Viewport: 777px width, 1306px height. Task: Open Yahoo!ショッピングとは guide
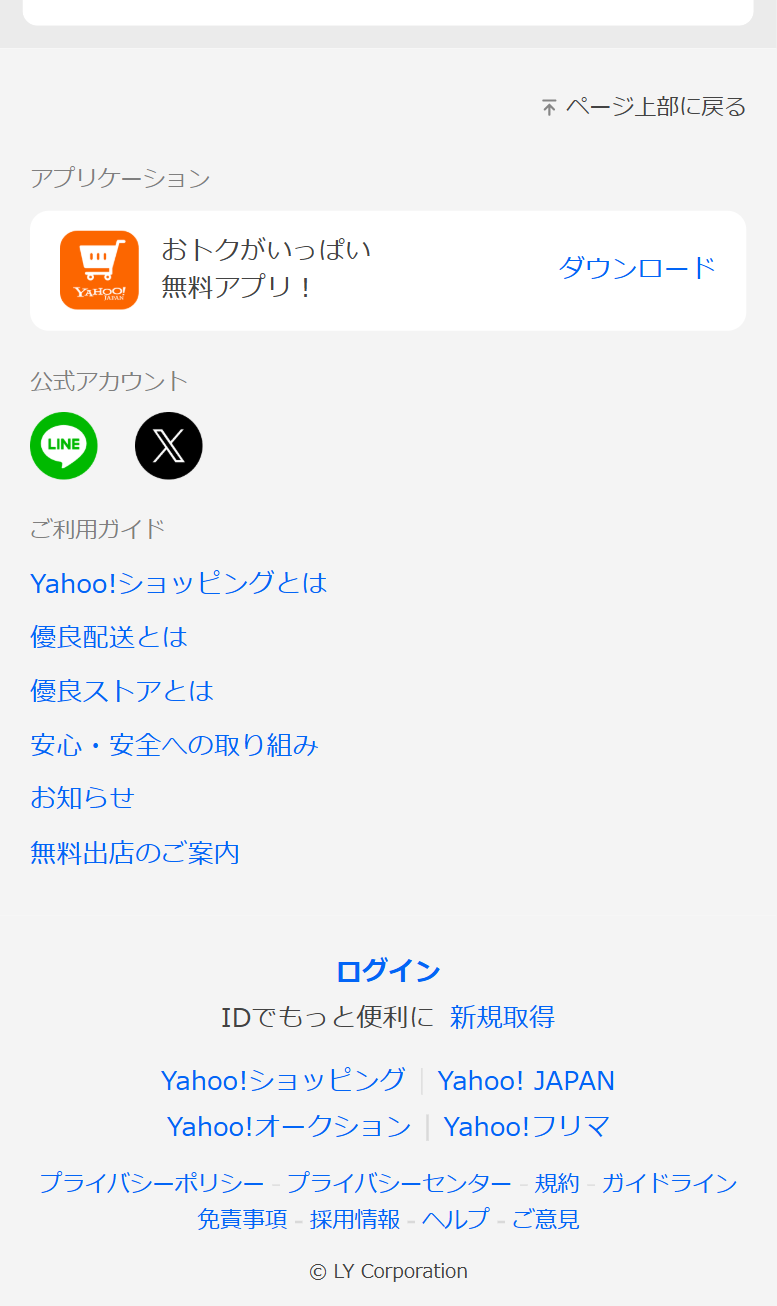tap(179, 583)
